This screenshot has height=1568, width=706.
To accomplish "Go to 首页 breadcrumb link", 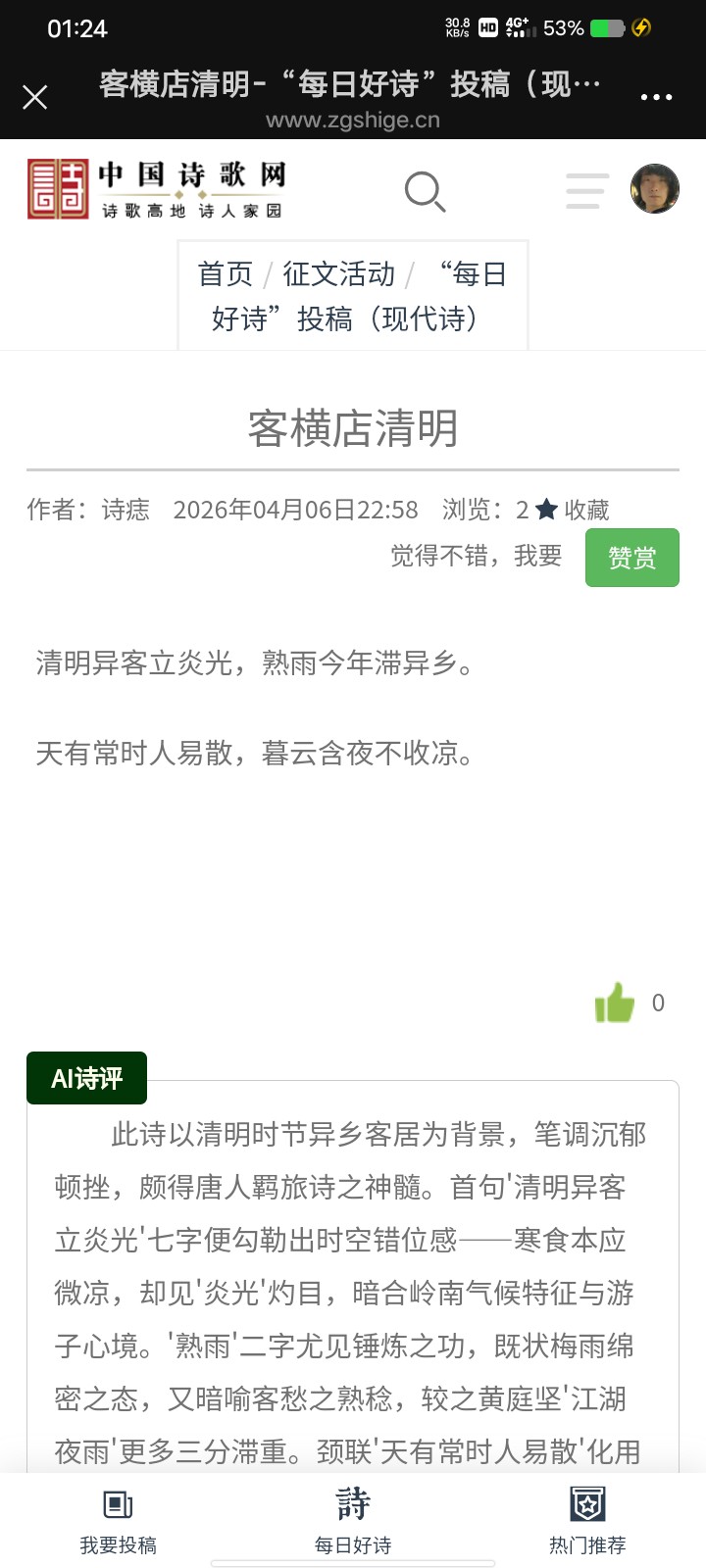I will [225, 274].
